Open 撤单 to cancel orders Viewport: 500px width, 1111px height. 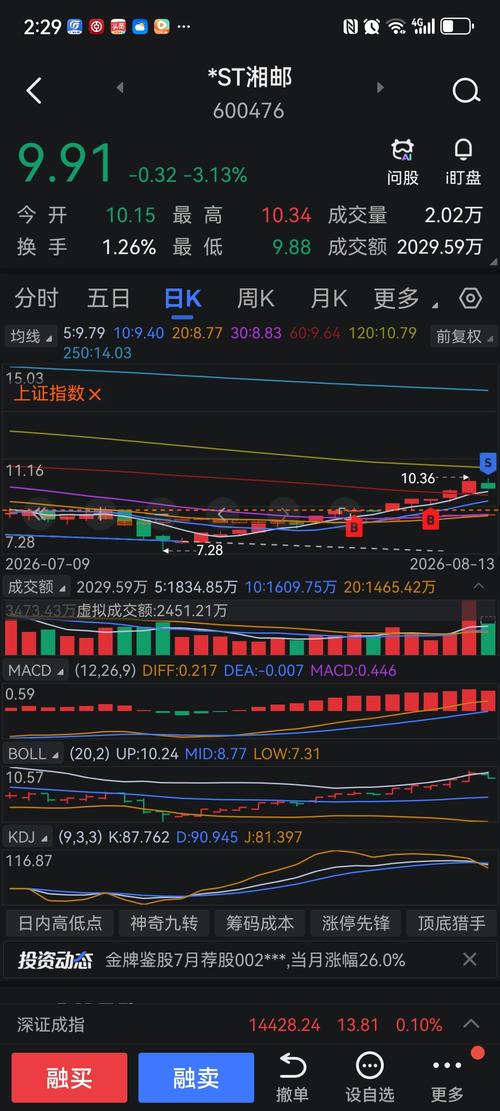[x=292, y=1078]
